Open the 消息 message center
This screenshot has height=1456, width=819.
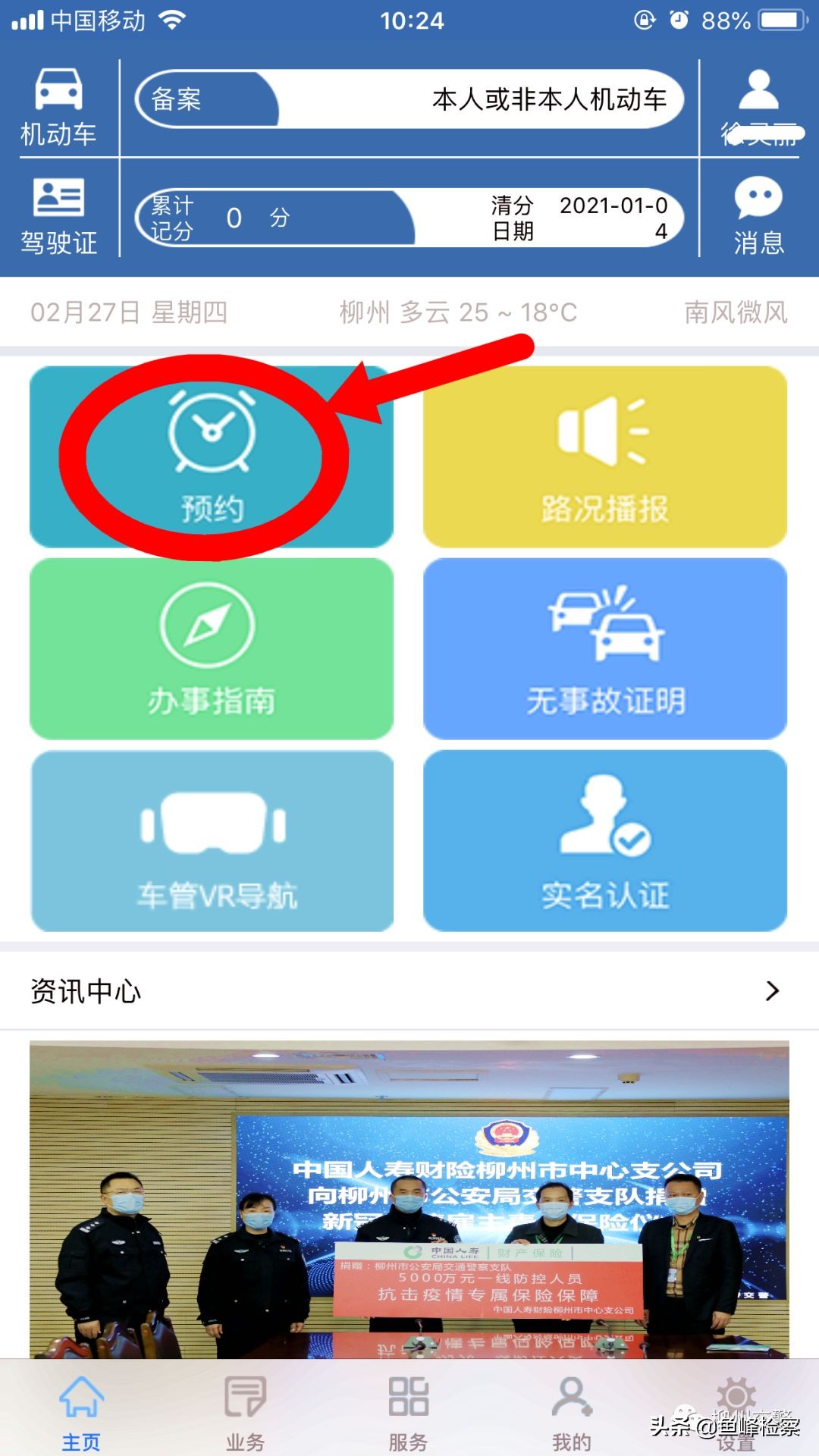[757, 216]
